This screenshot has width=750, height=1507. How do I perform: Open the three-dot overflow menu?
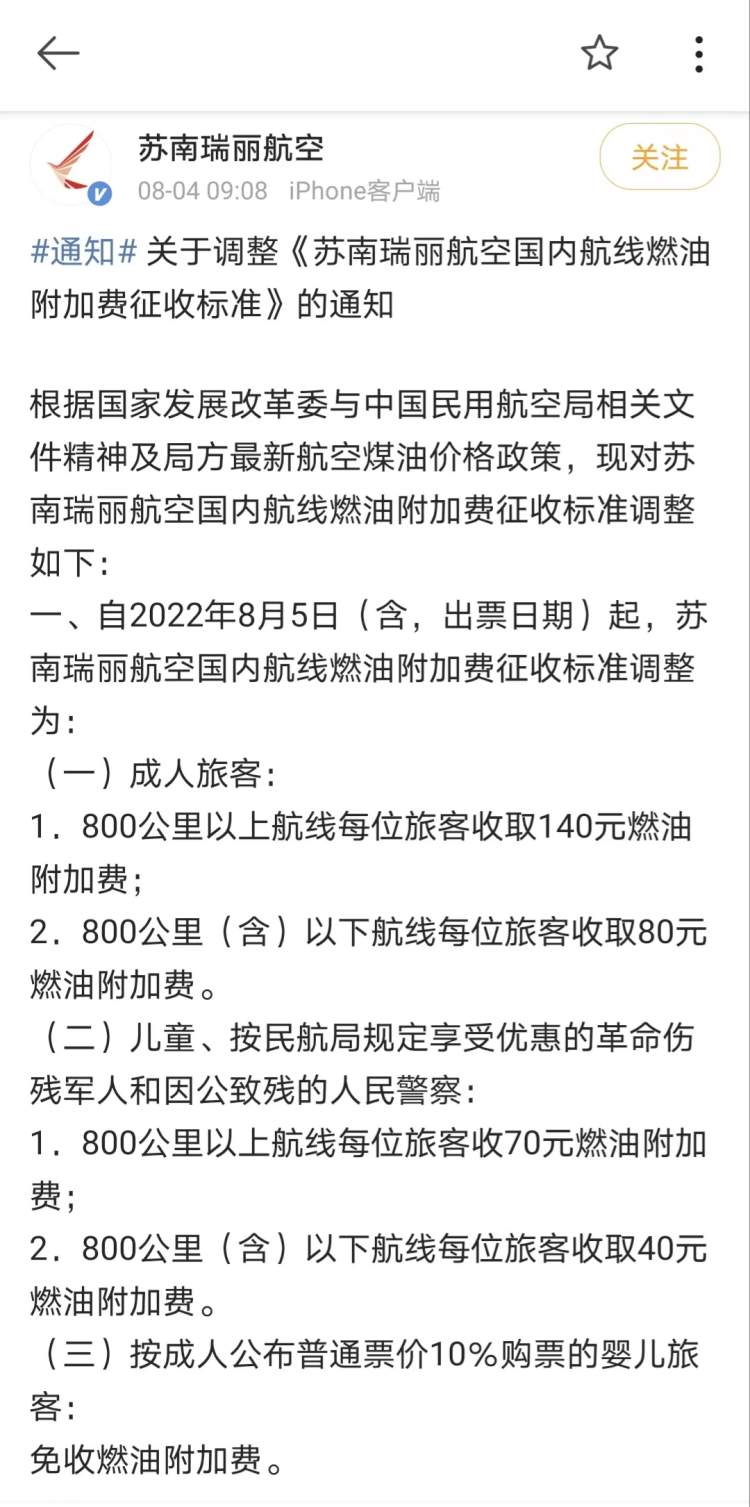(x=699, y=54)
